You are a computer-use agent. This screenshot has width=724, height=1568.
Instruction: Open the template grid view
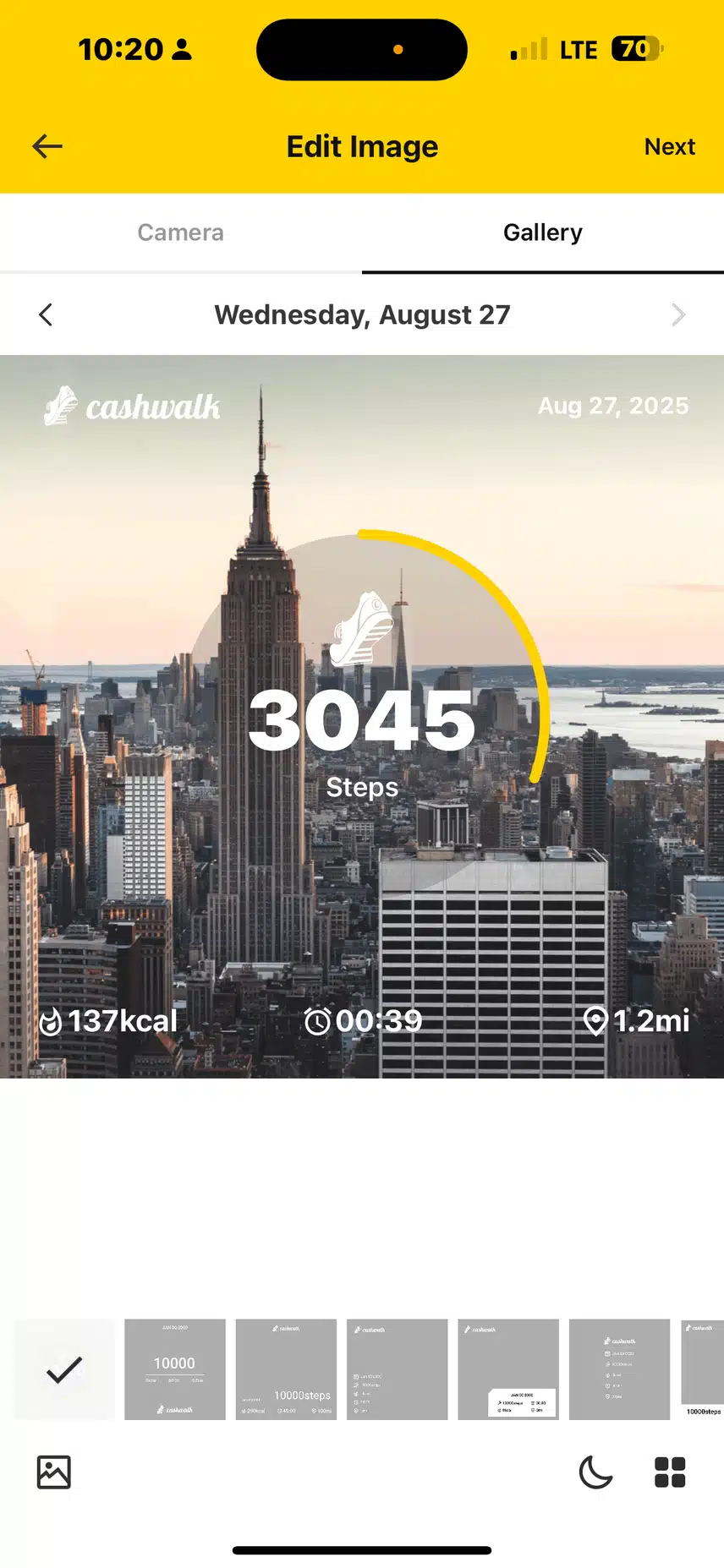coord(670,1472)
